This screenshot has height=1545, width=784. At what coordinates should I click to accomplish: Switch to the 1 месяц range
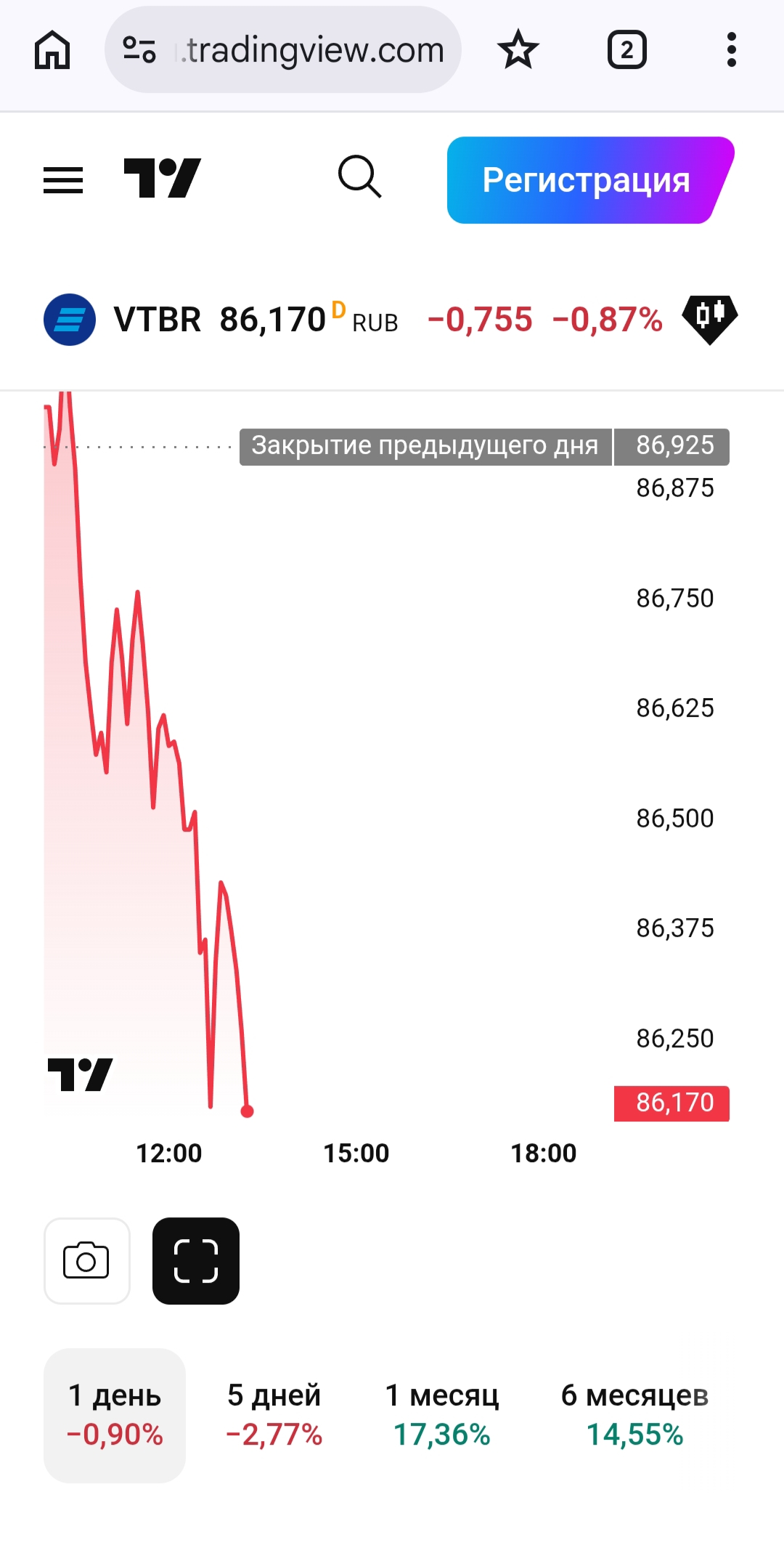(441, 1415)
